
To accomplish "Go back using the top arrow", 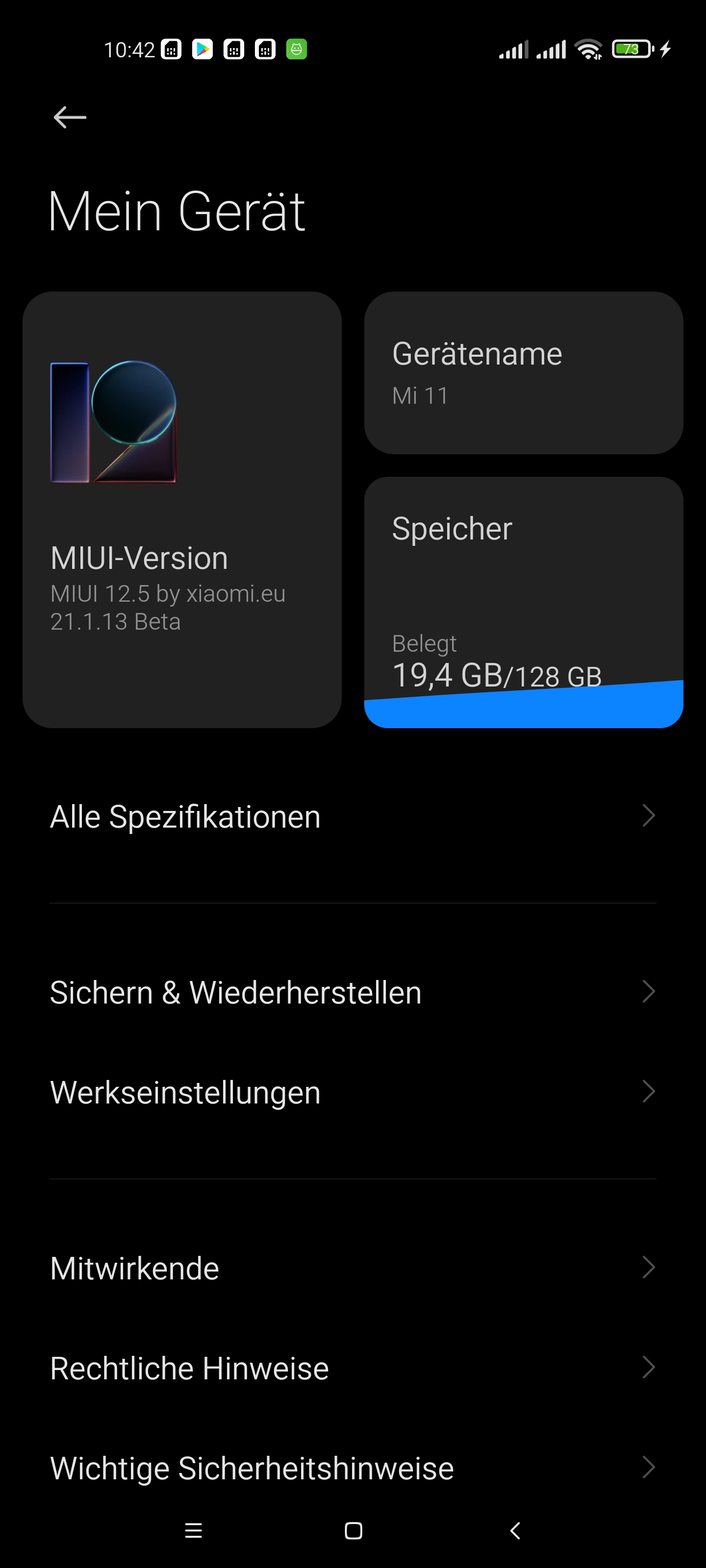I will (x=70, y=117).
